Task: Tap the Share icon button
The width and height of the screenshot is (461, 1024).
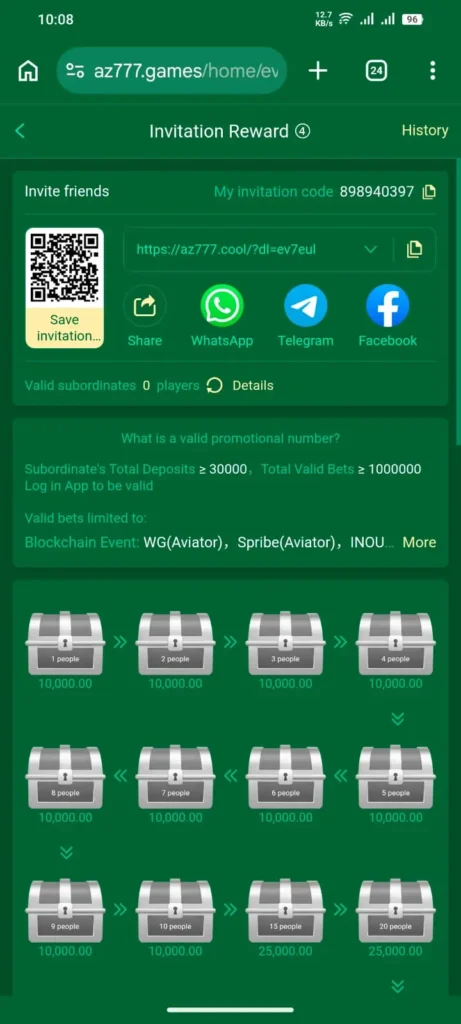Action: tap(144, 306)
